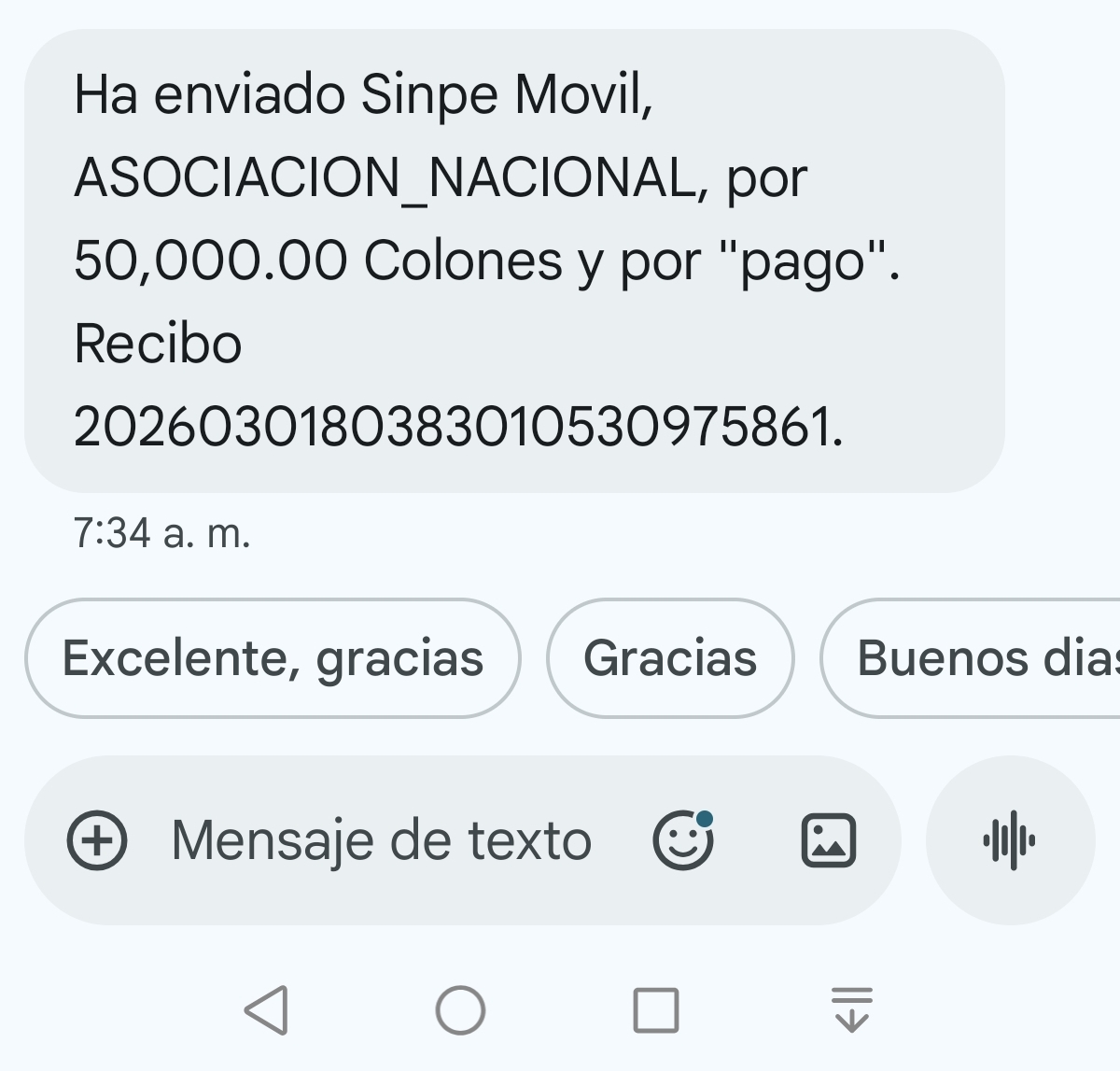Open the recent apps view
The image size is (1120, 1071).
(655, 1010)
